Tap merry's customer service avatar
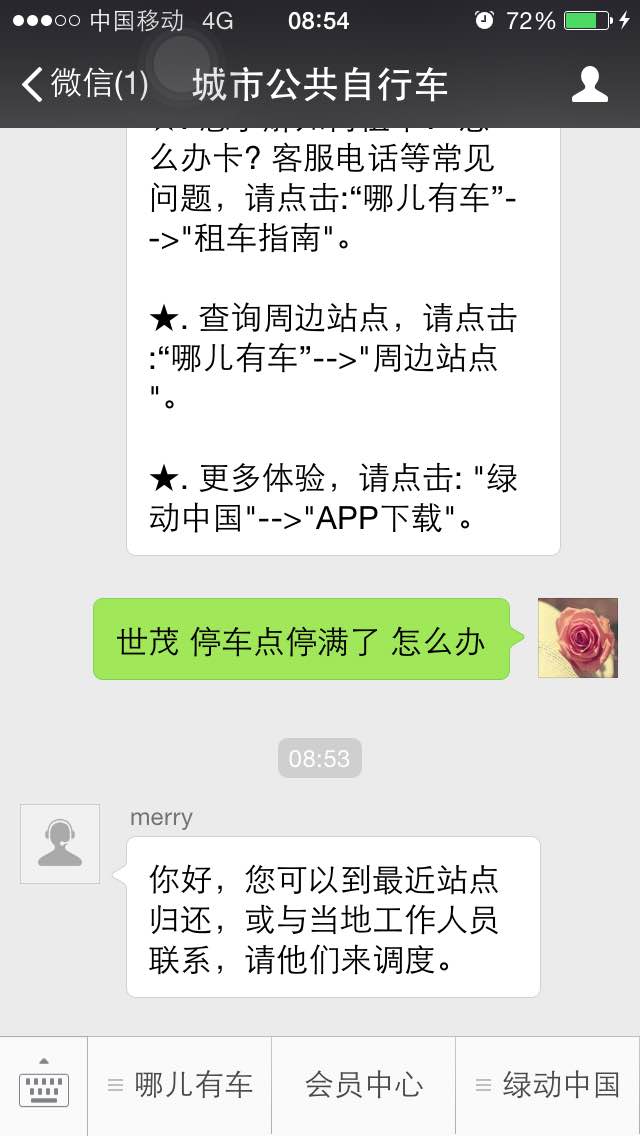 [x=60, y=843]
